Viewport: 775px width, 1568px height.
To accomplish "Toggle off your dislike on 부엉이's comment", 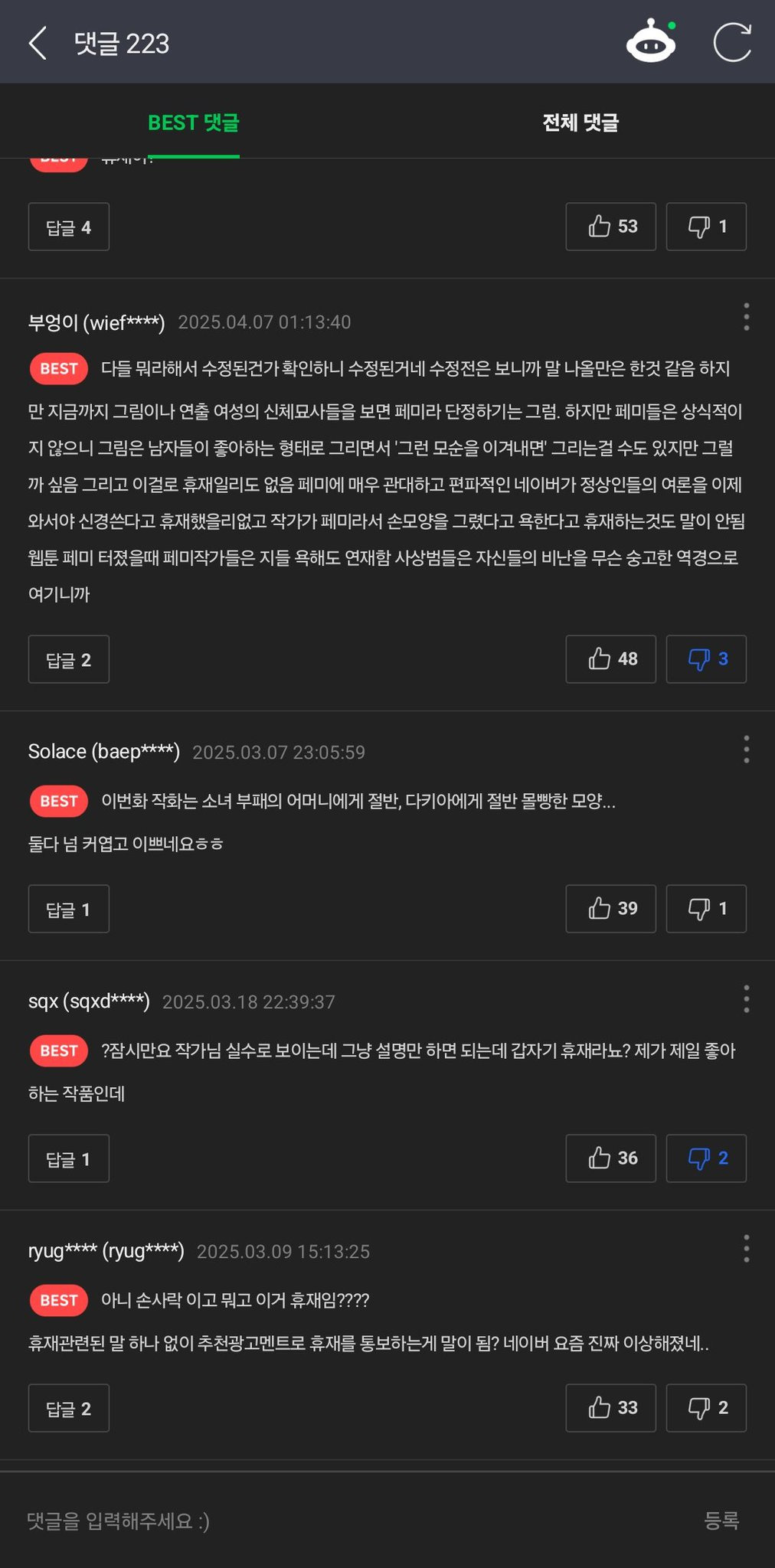I will [x=705, y=659].
